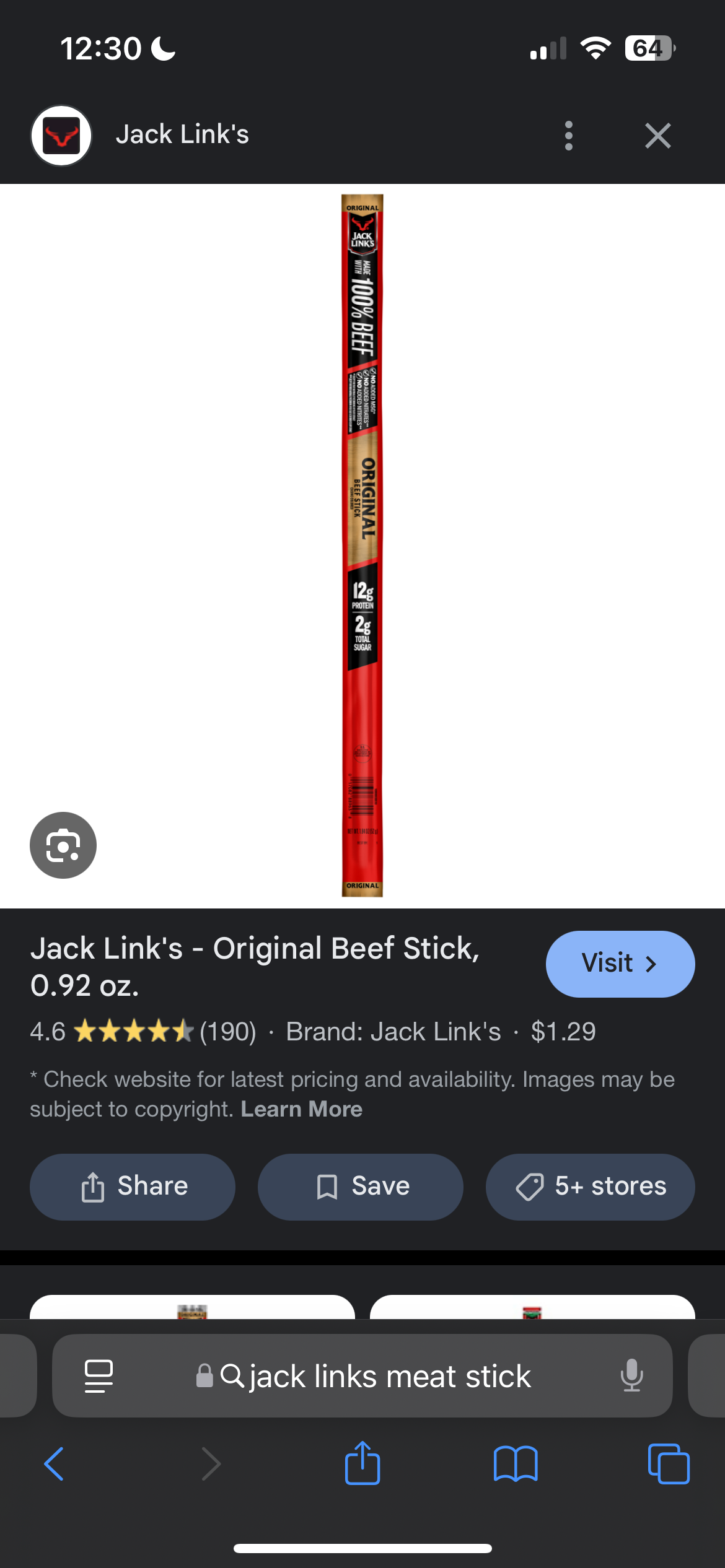Open the Learn More copyright link

point(301,1109)
